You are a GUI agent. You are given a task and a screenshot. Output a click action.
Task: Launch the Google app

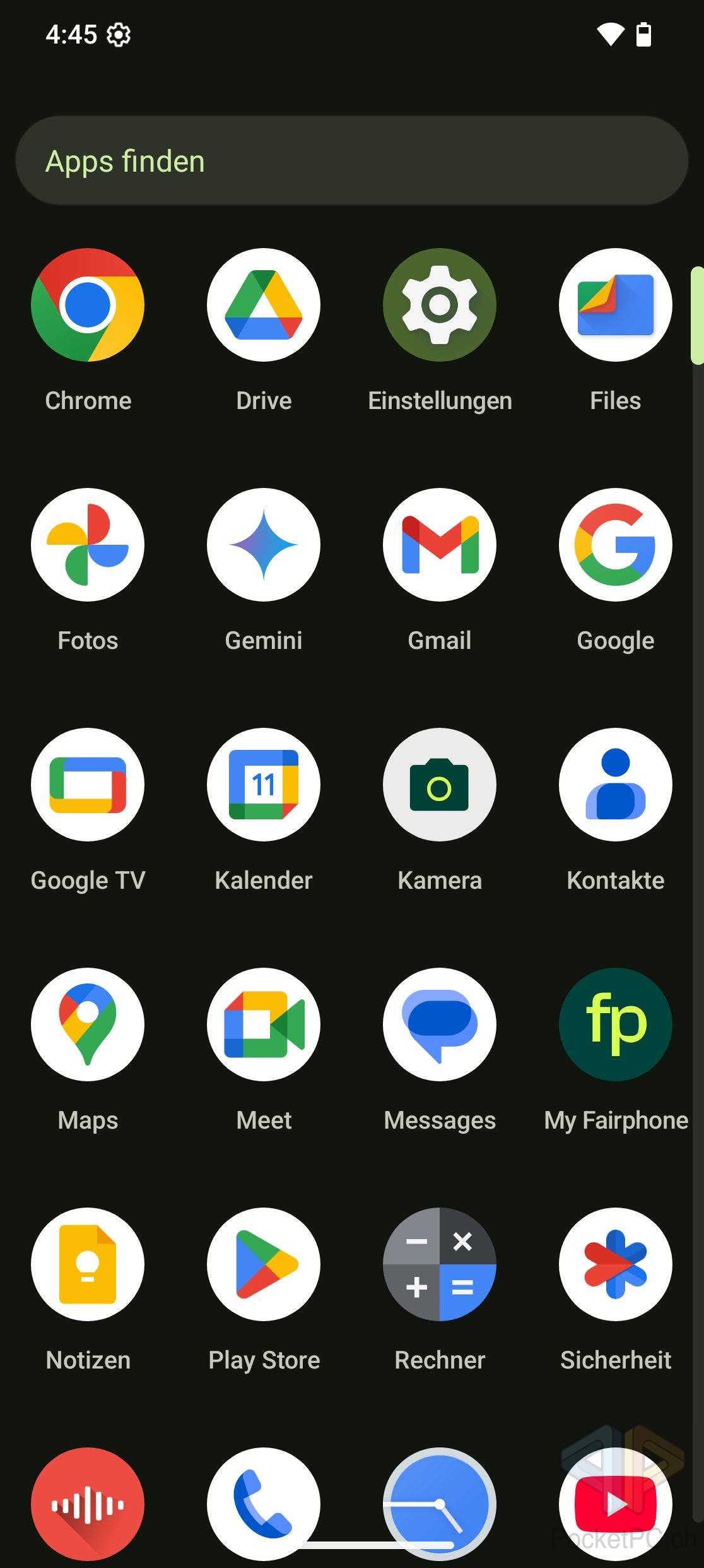point(615,545)
